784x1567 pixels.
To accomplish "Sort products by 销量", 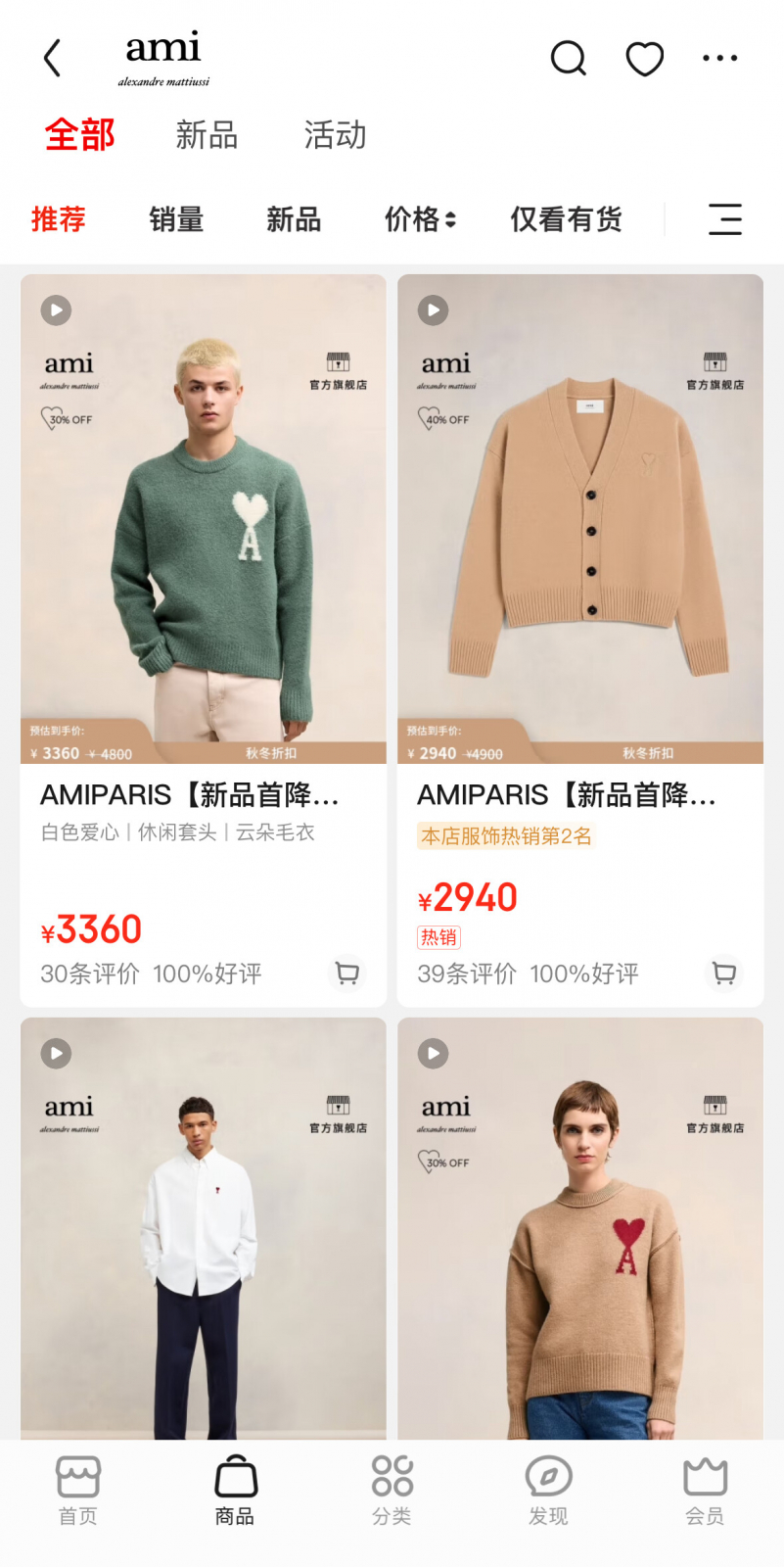I will tap(176, 219).
